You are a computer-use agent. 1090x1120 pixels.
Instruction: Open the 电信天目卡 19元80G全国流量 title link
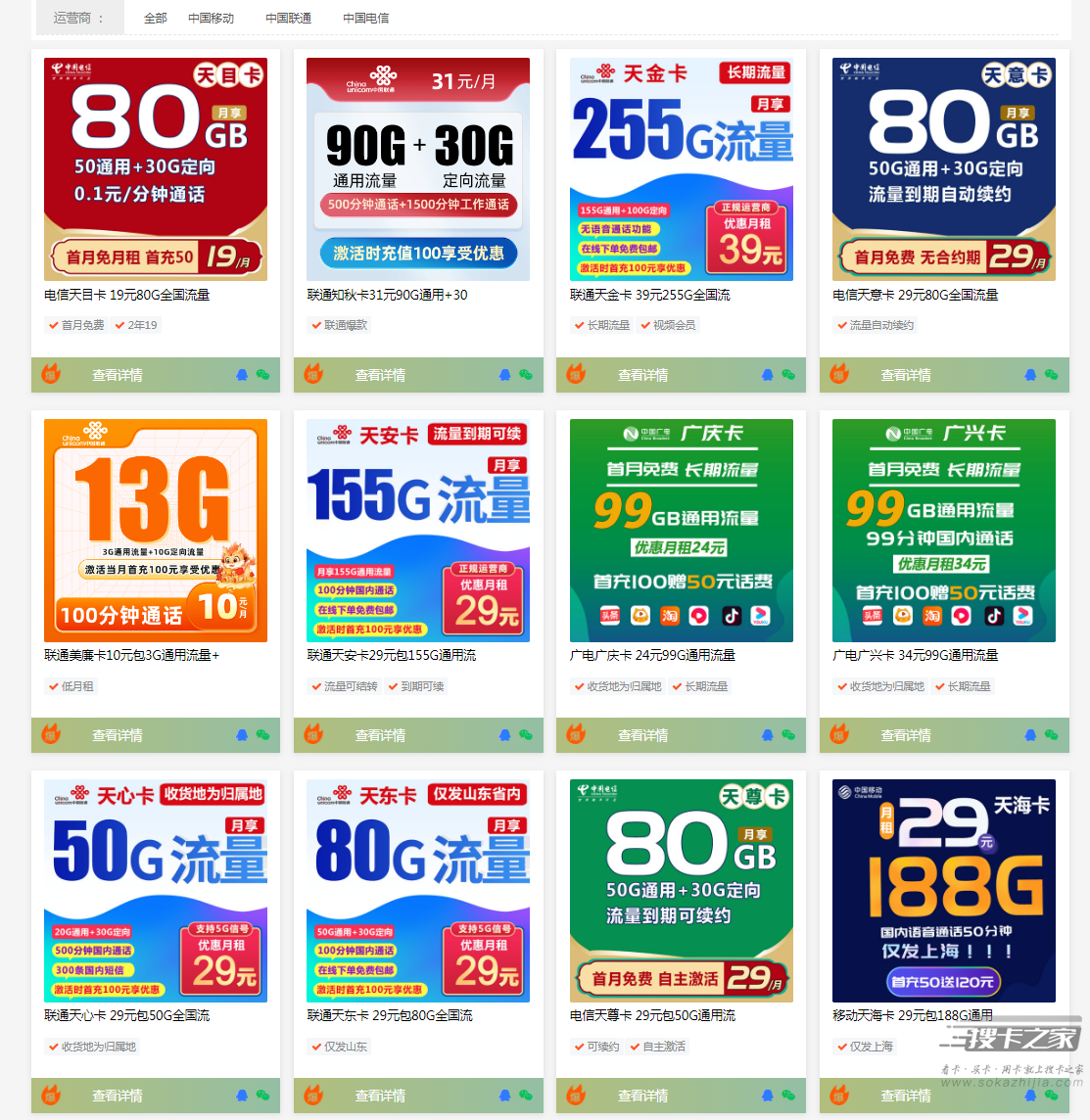[126, 295]
